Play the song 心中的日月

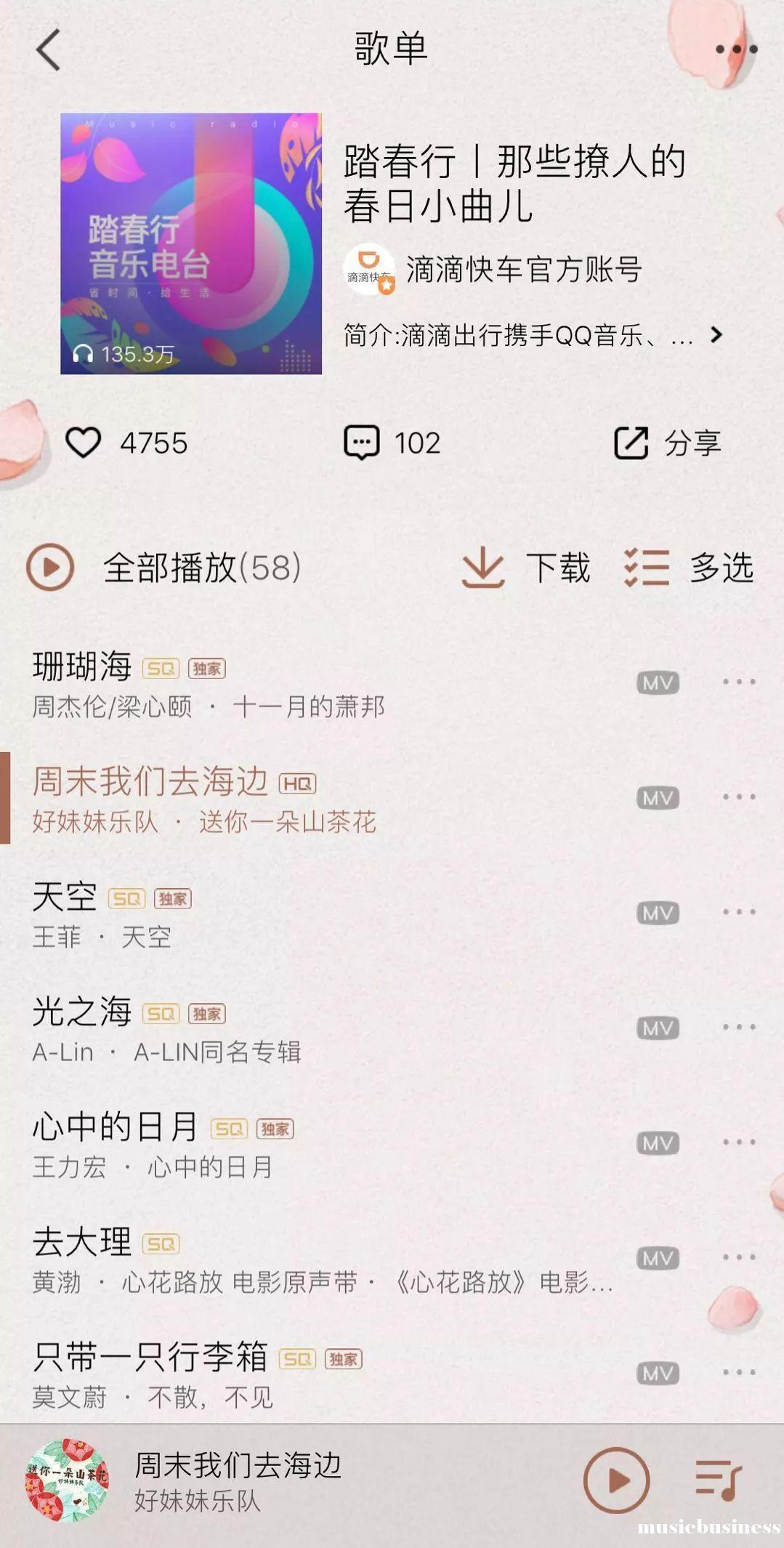click(312, 1145)
